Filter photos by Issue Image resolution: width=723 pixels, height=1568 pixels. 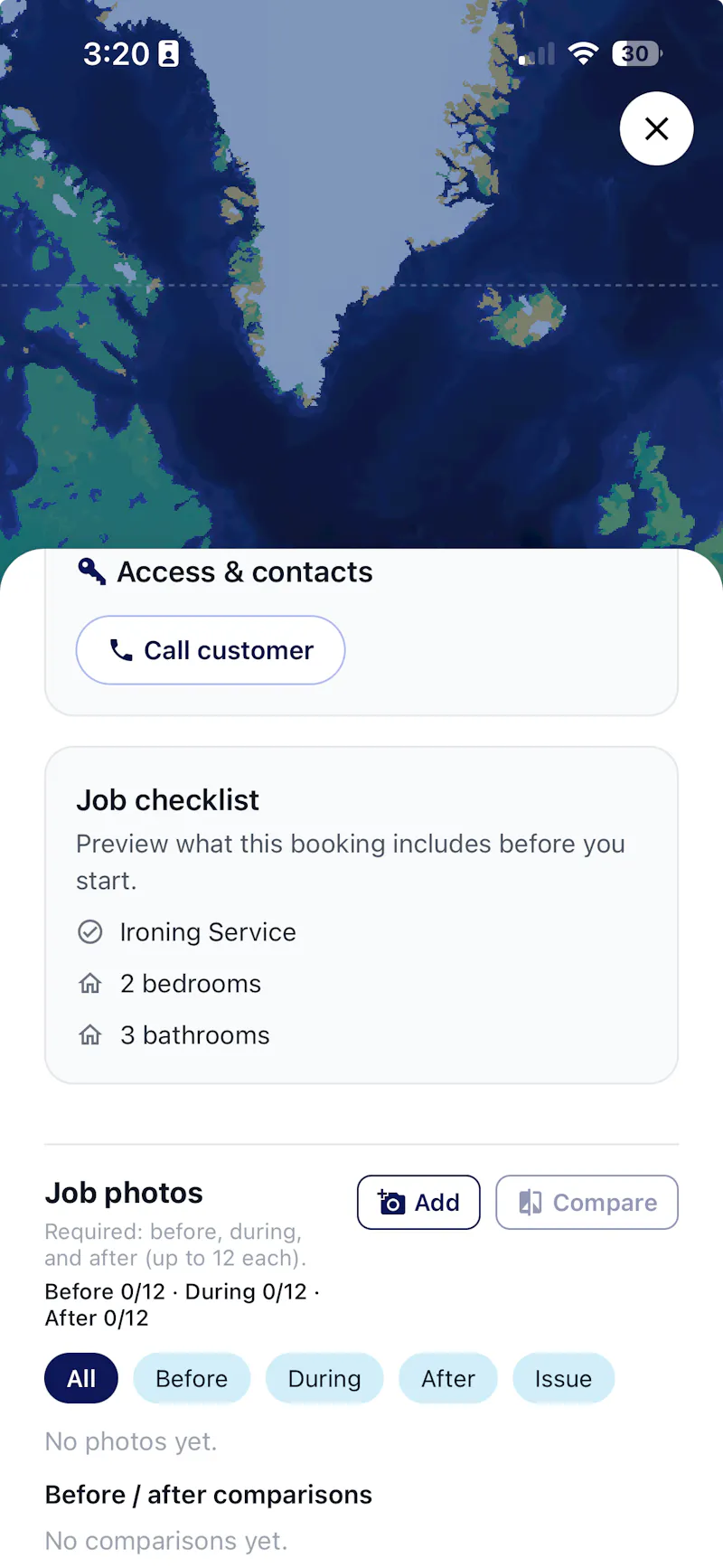(563, 1378)
